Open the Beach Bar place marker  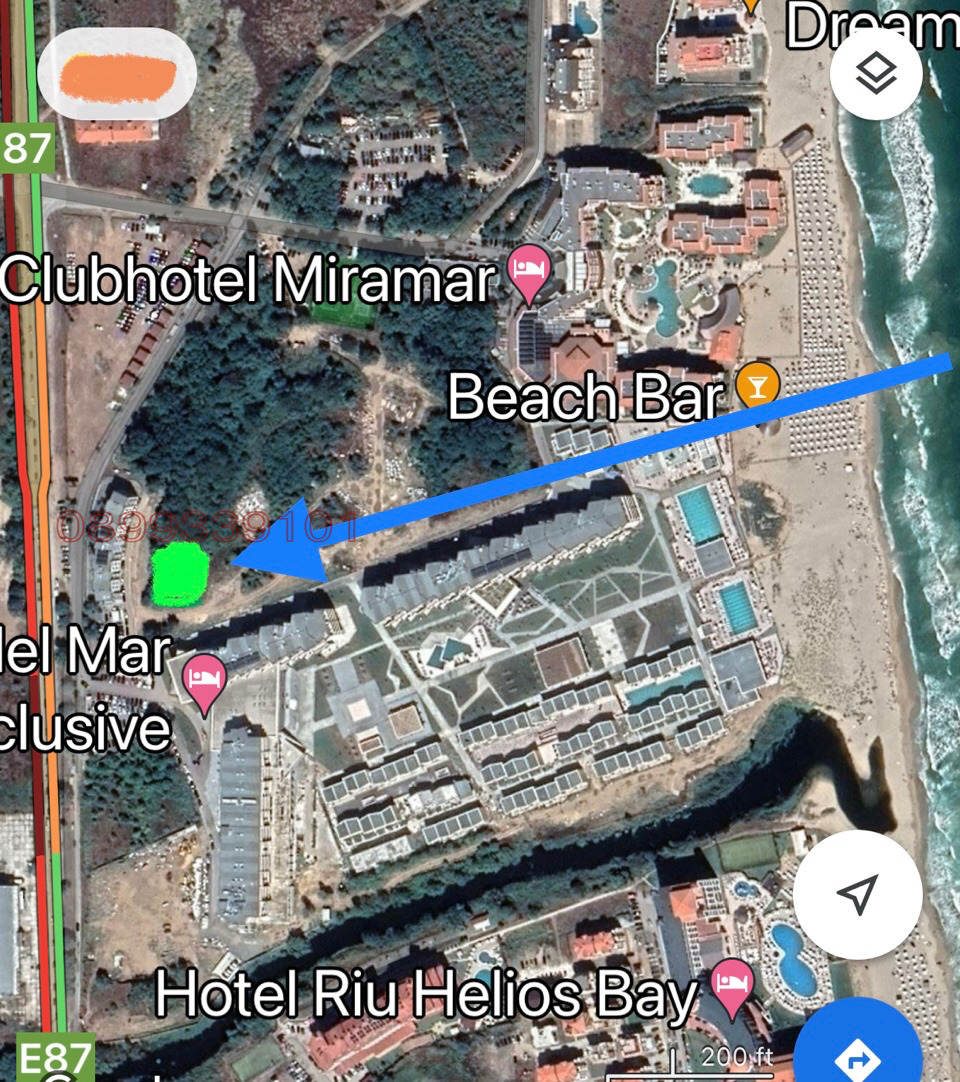pyautogui.click(x=757, y=386)
